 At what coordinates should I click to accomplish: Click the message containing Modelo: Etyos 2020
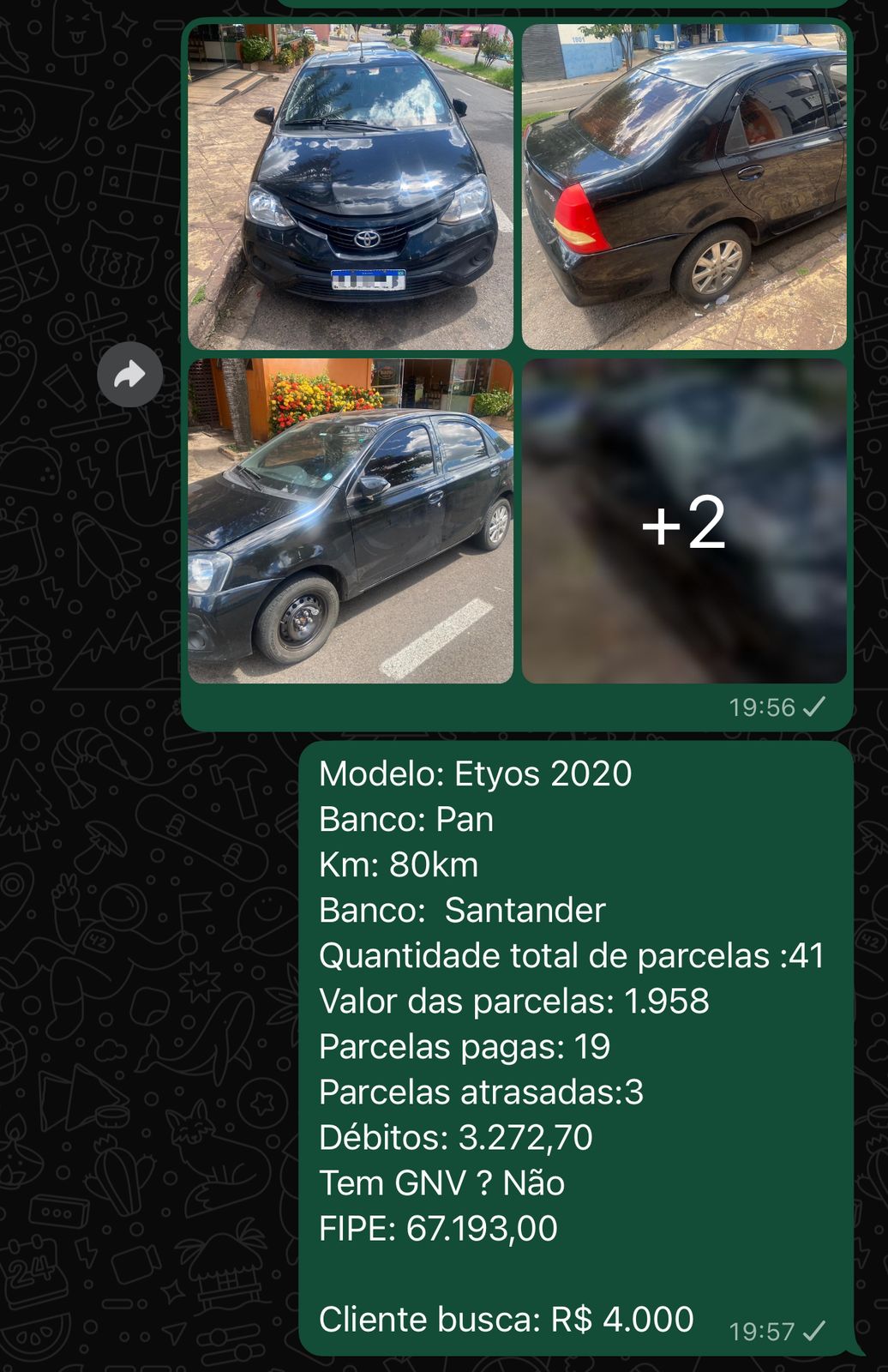coord(476,776)
